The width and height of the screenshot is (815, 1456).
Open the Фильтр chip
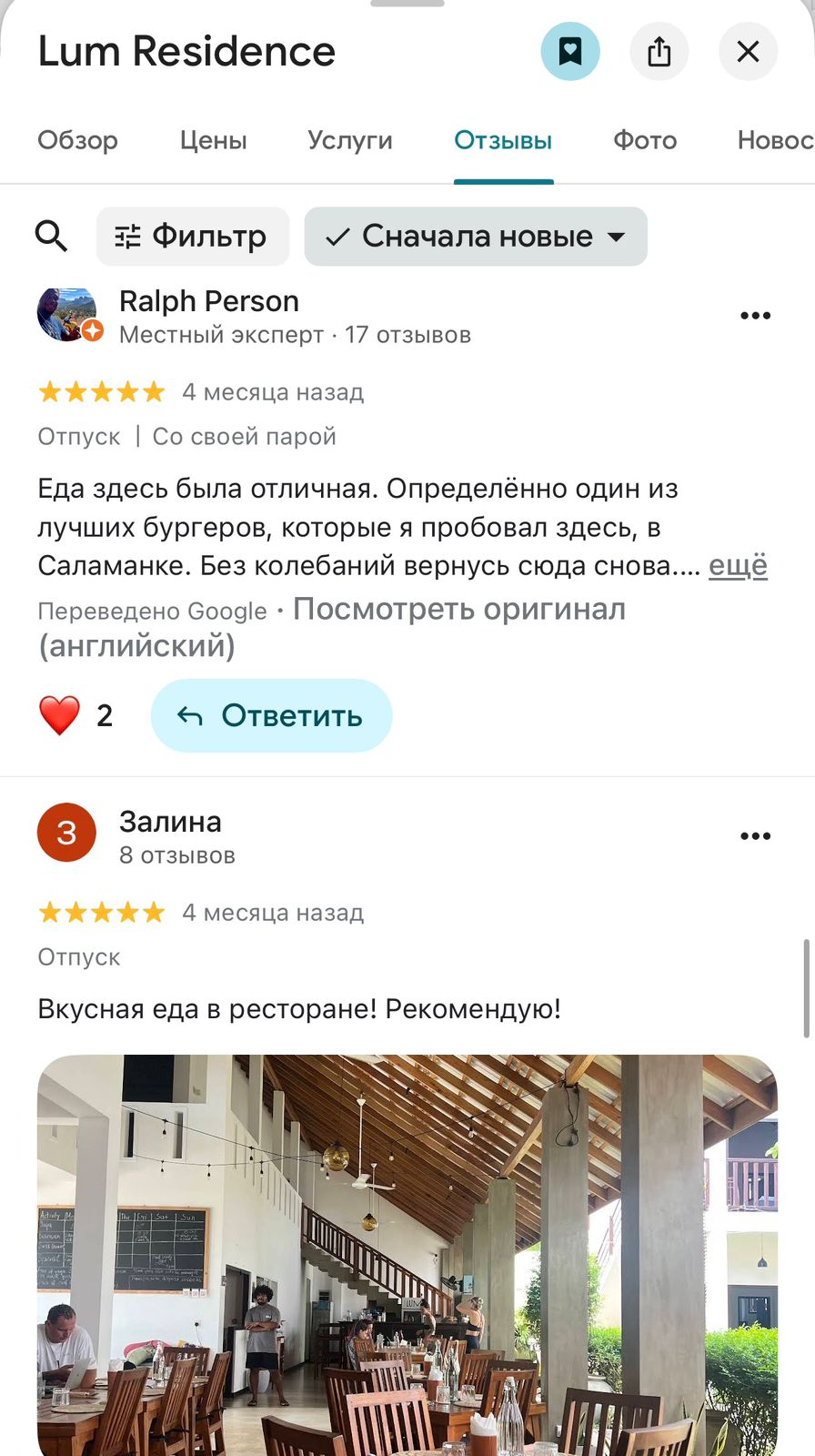point(193,237)
